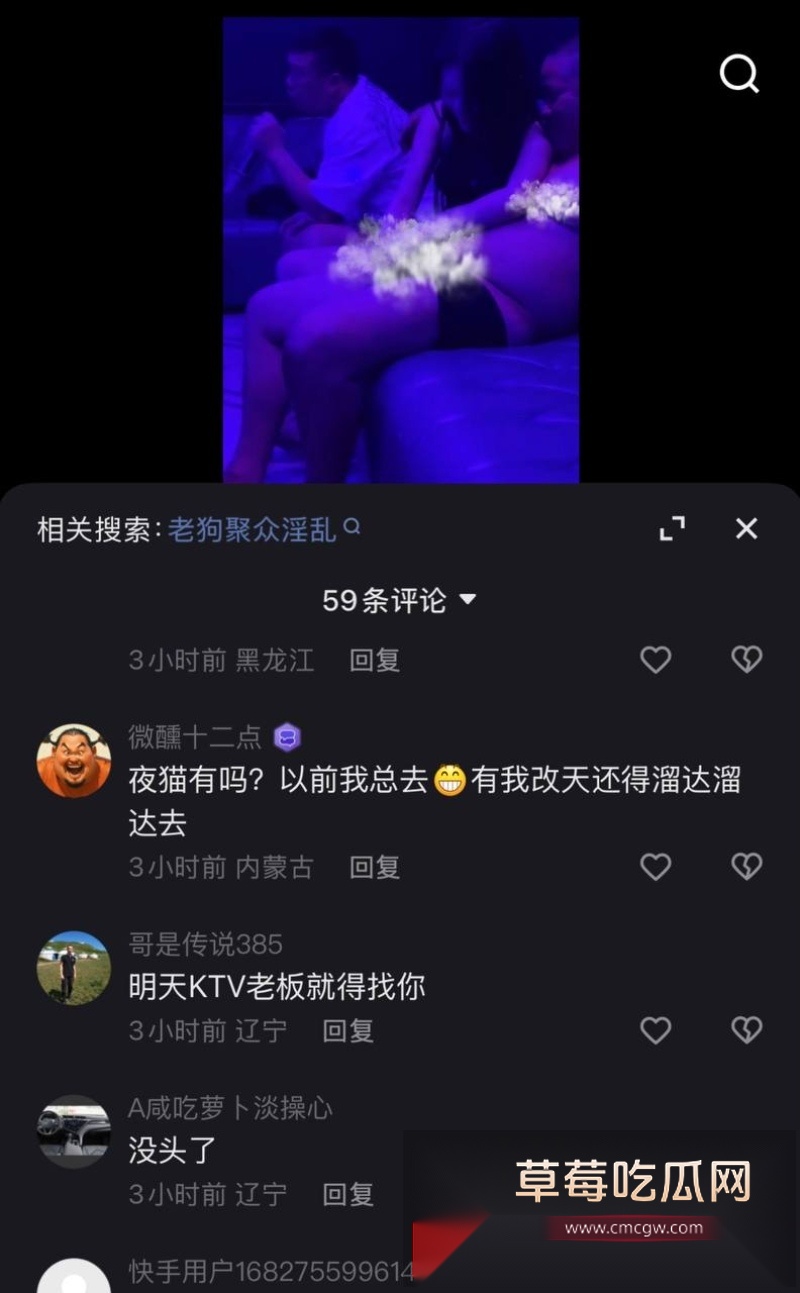Toggle the like heart on the 没头了 comment
The image size is (800, 1293).
click(655, 1193)
